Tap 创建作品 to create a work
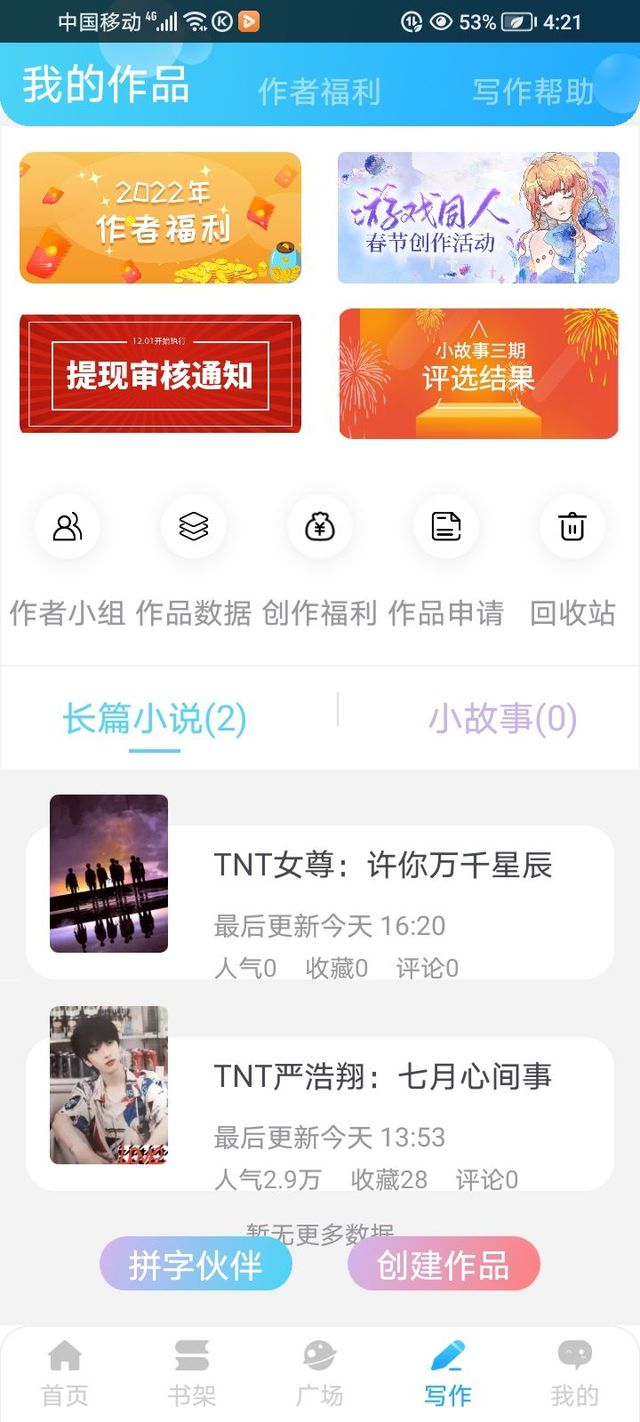Viewport: 640px width, 1422px height. tap(444, 1265)
